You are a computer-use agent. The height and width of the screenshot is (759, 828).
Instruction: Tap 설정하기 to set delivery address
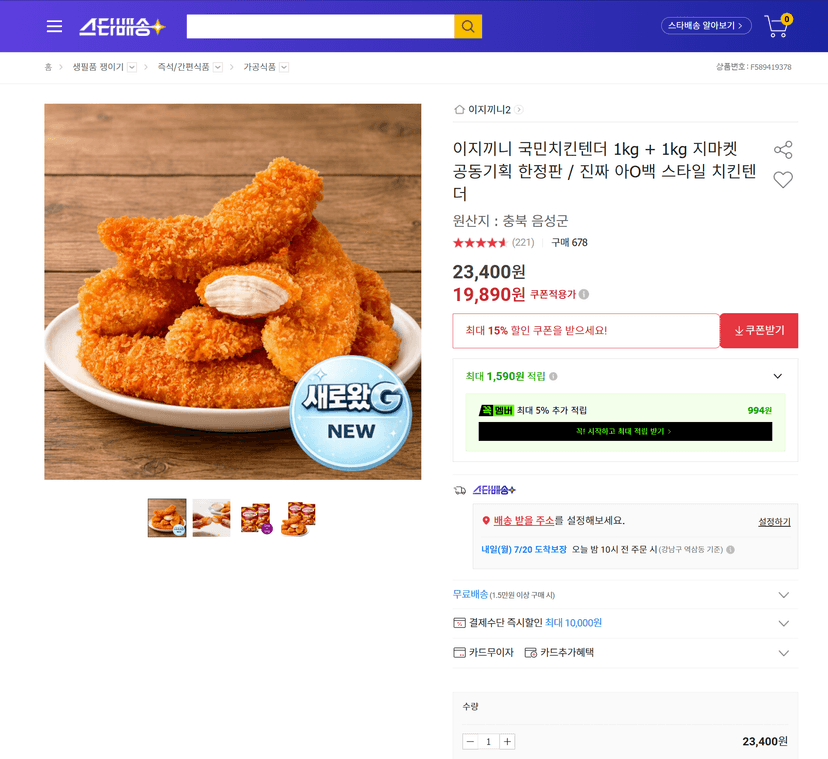click(x=774, y=522)
